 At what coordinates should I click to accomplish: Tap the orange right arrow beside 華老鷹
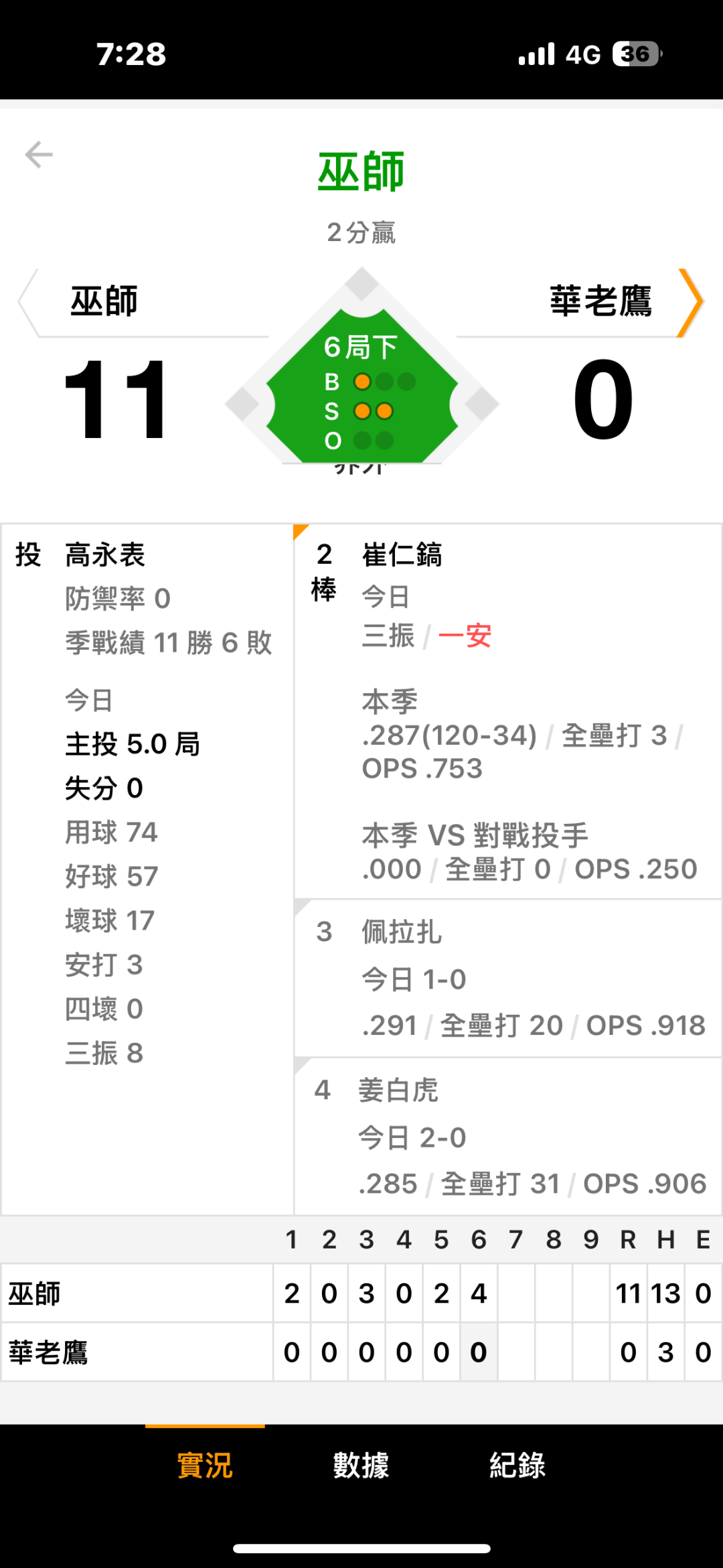[690, 302]
